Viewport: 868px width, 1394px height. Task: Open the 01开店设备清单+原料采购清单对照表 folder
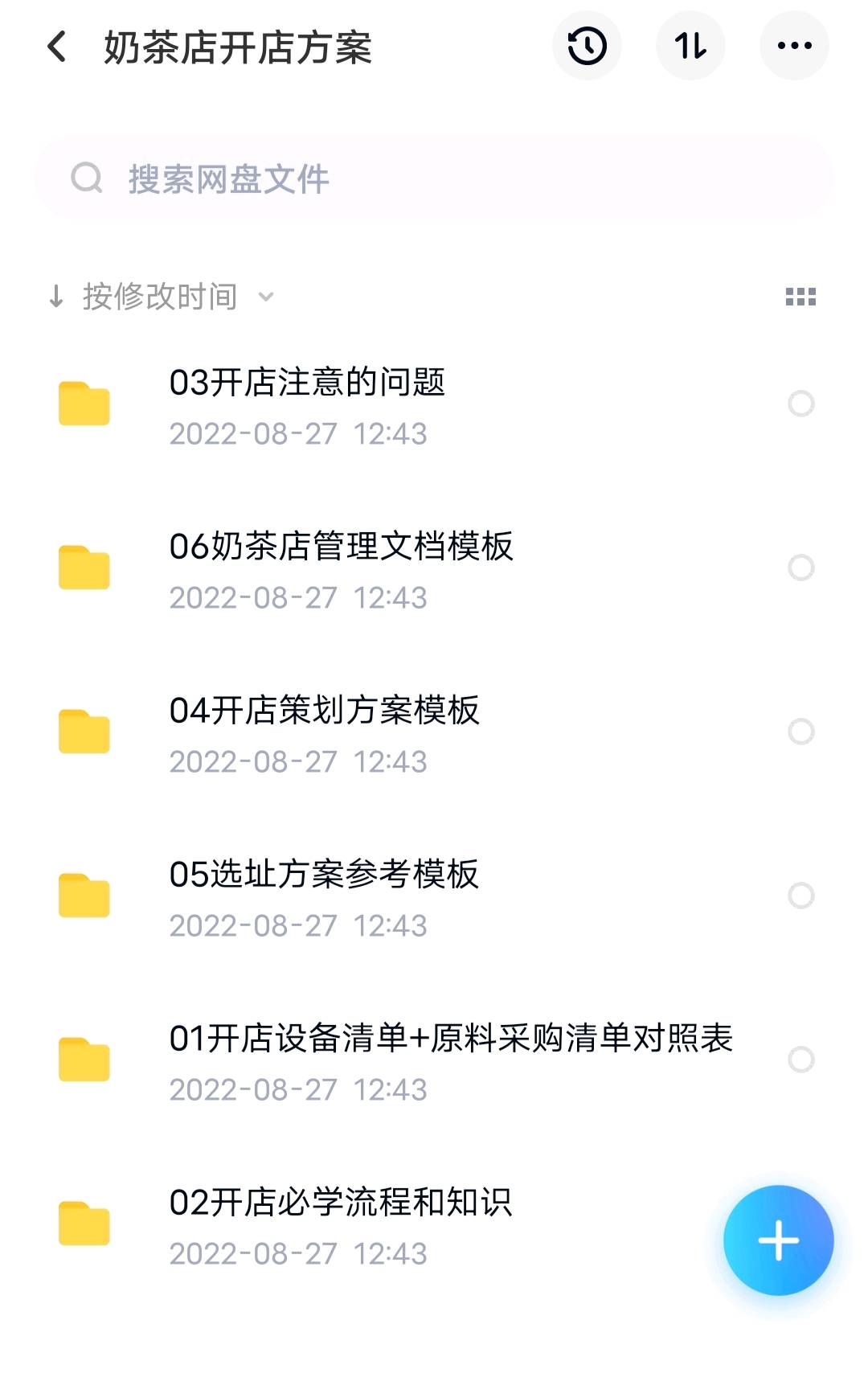click(x=450, y=1061)
